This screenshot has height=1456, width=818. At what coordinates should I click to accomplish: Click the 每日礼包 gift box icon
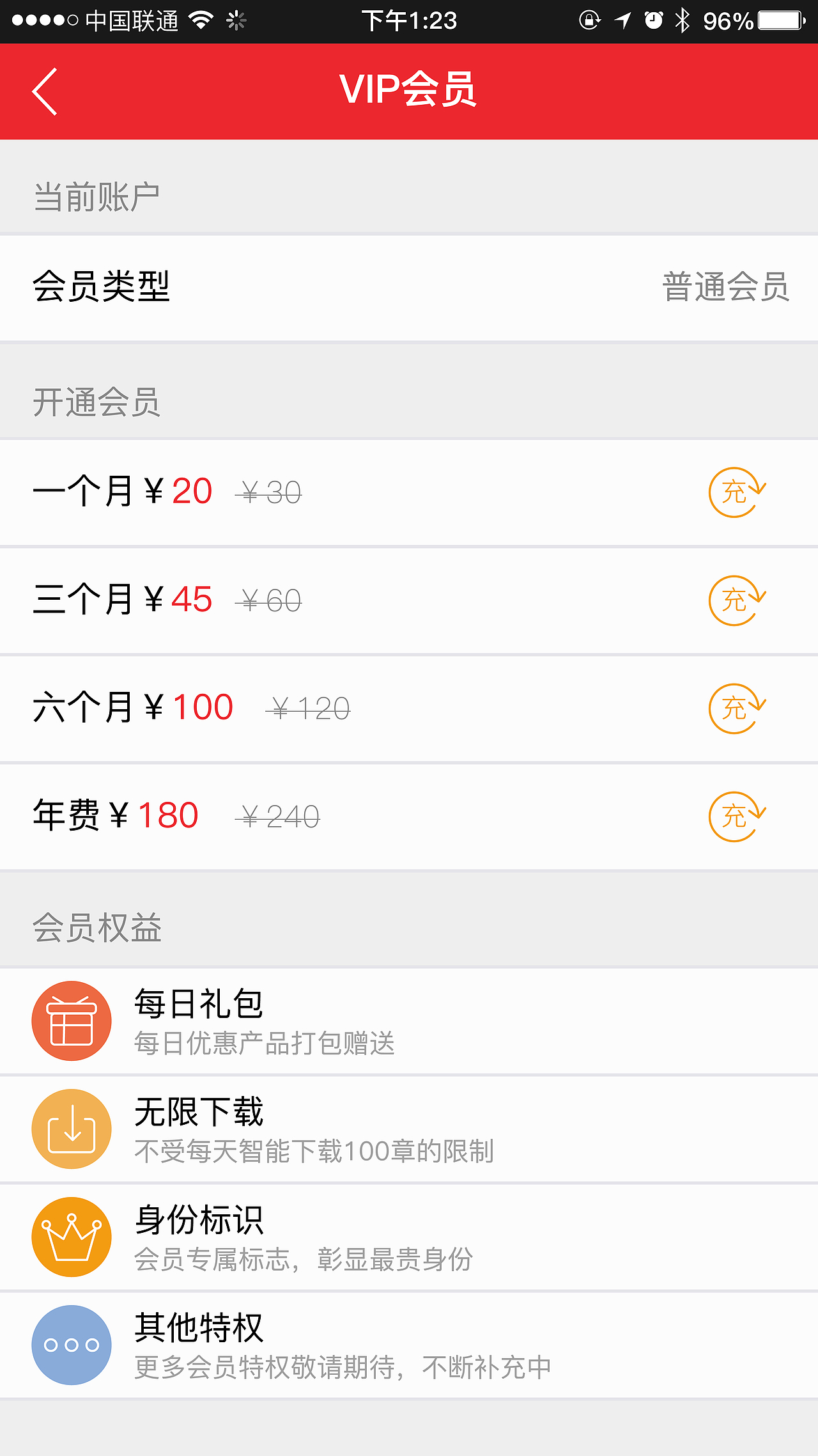72,1021
